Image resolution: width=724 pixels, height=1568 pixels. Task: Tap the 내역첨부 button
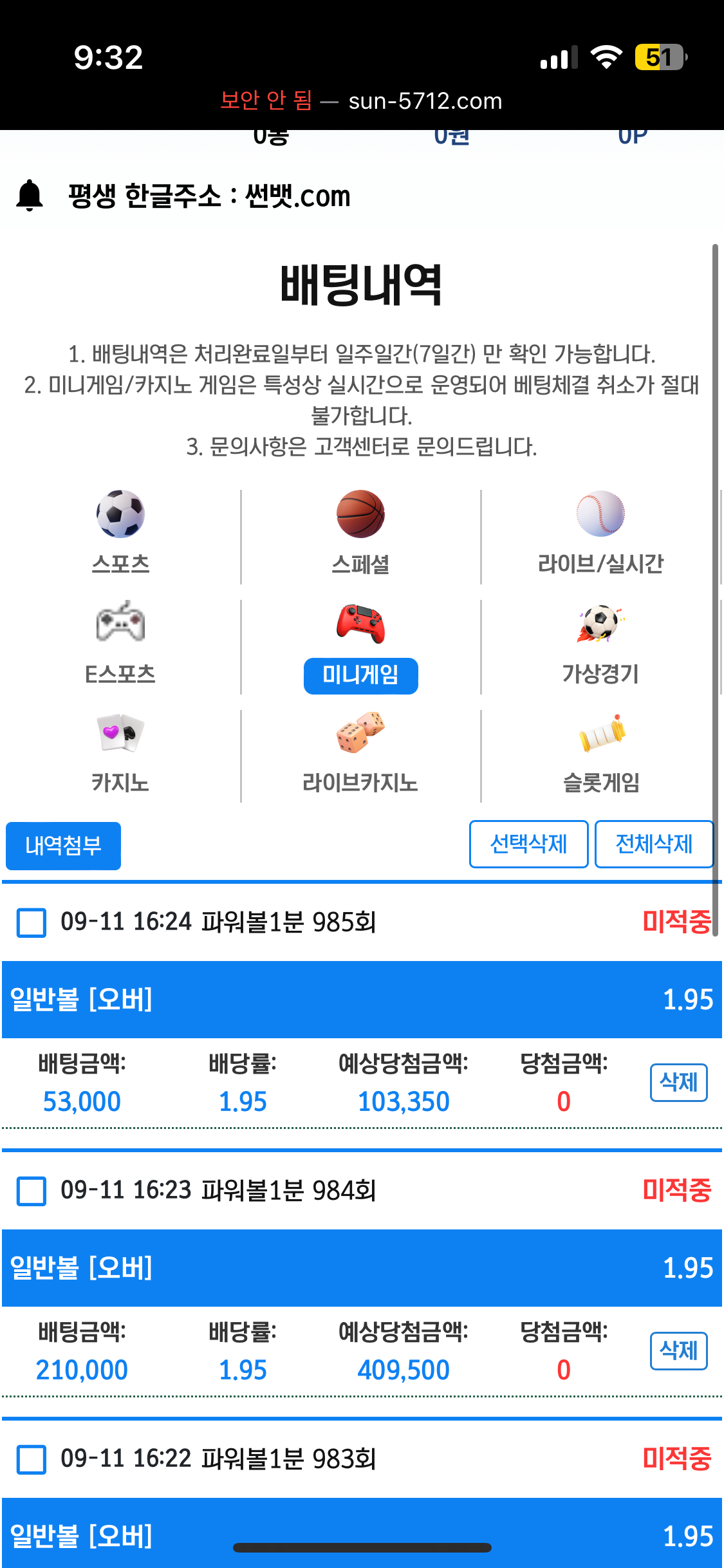click(x=63, y=846)
